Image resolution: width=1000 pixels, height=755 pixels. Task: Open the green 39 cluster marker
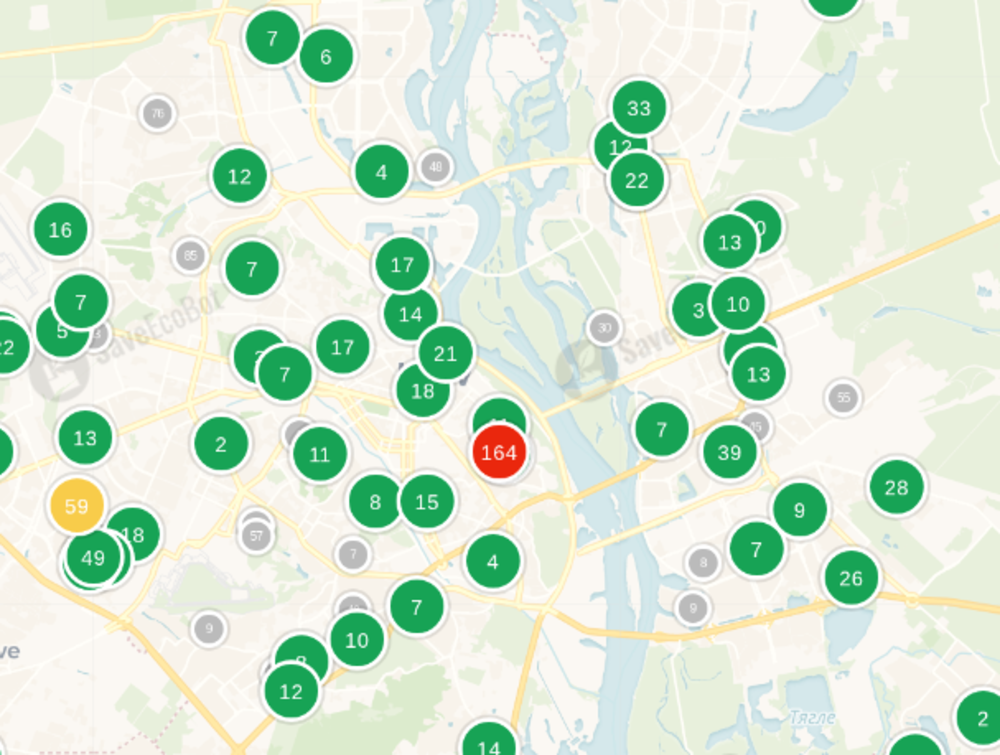[729, 453]
